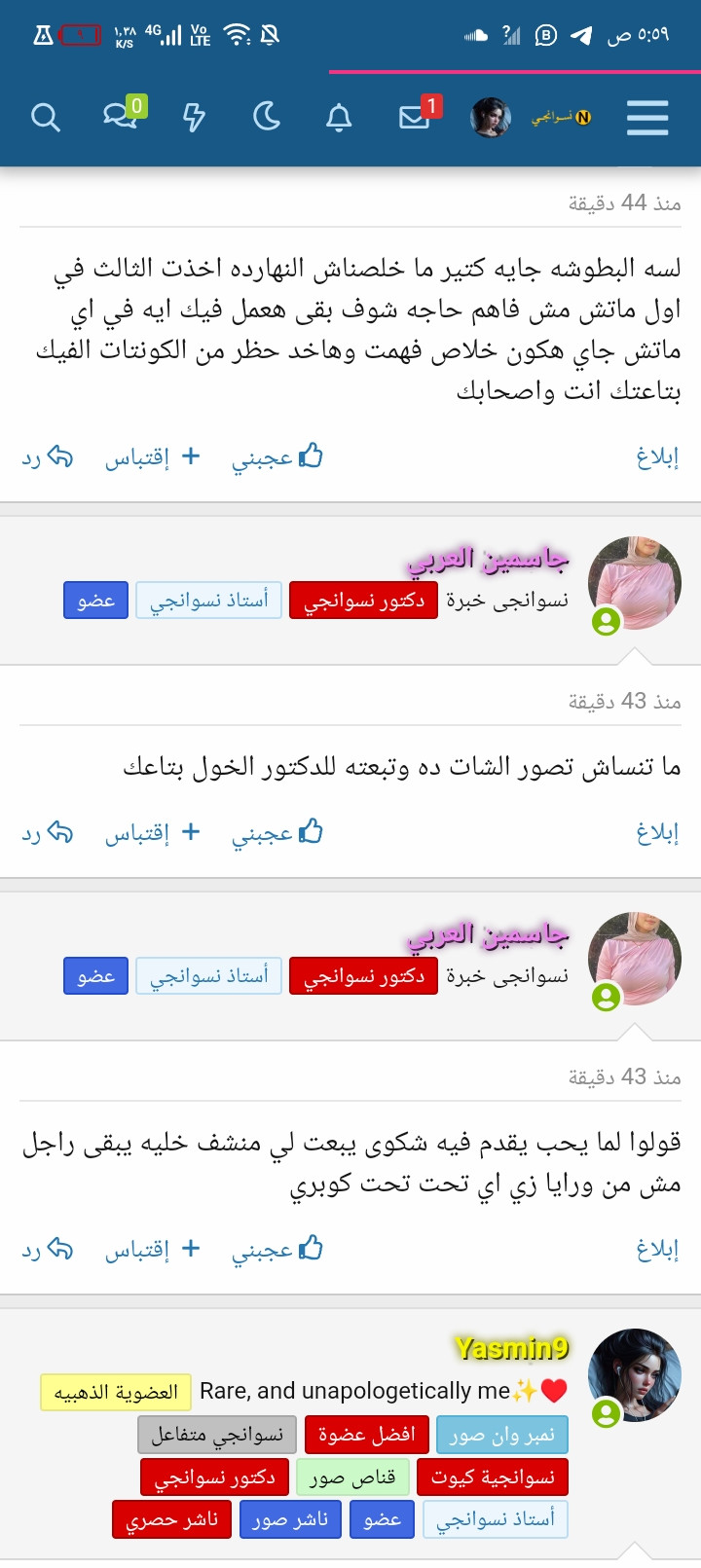Toggle dark mode with the moon icon
Image resolution: width=701 pixels, height=1568 pixels.
click(x=267, y=118)
